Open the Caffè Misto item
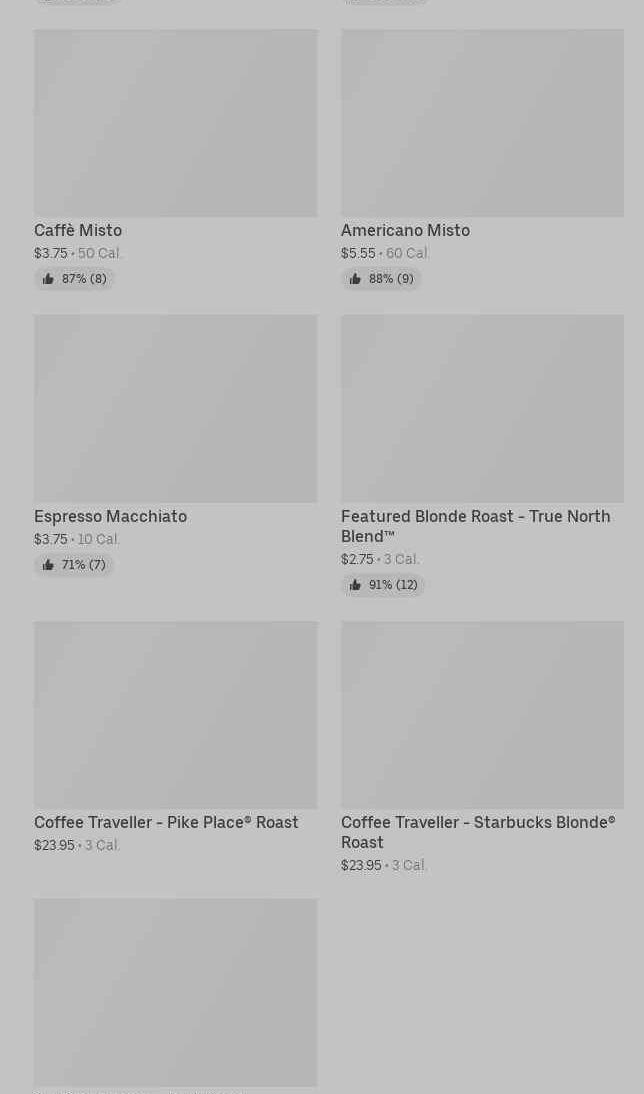Viewport: 644px width, 1094px height. [175, 159]
